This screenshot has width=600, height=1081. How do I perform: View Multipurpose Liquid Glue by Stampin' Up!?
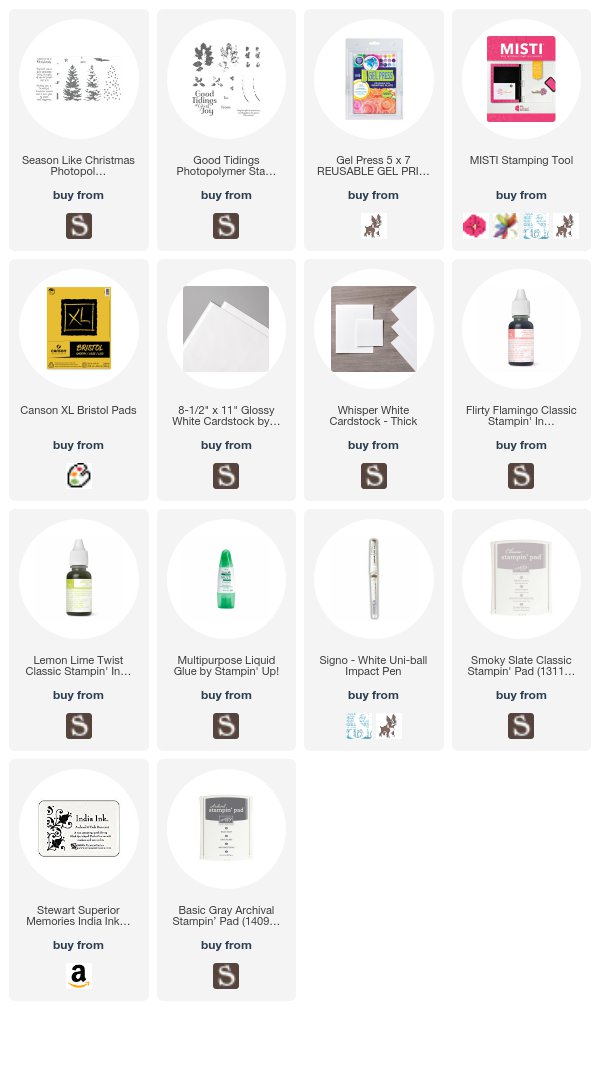226,666
